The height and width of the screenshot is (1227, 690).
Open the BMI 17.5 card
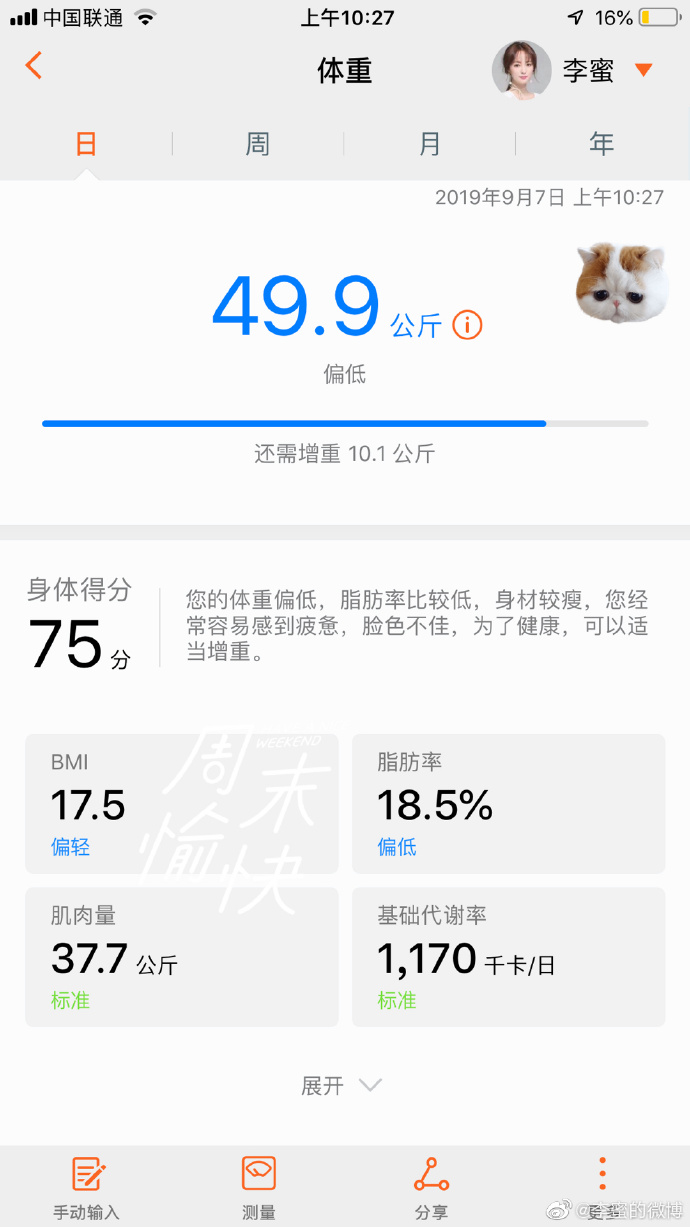click(181, 804)
